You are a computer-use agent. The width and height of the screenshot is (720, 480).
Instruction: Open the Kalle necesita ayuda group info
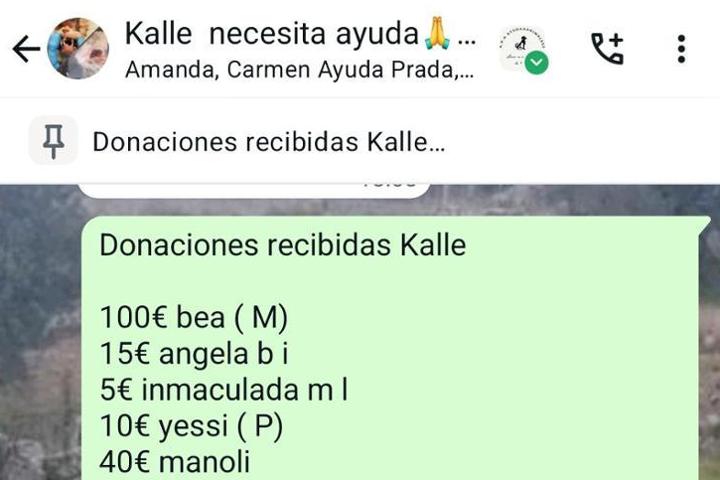tap(300, 48)
